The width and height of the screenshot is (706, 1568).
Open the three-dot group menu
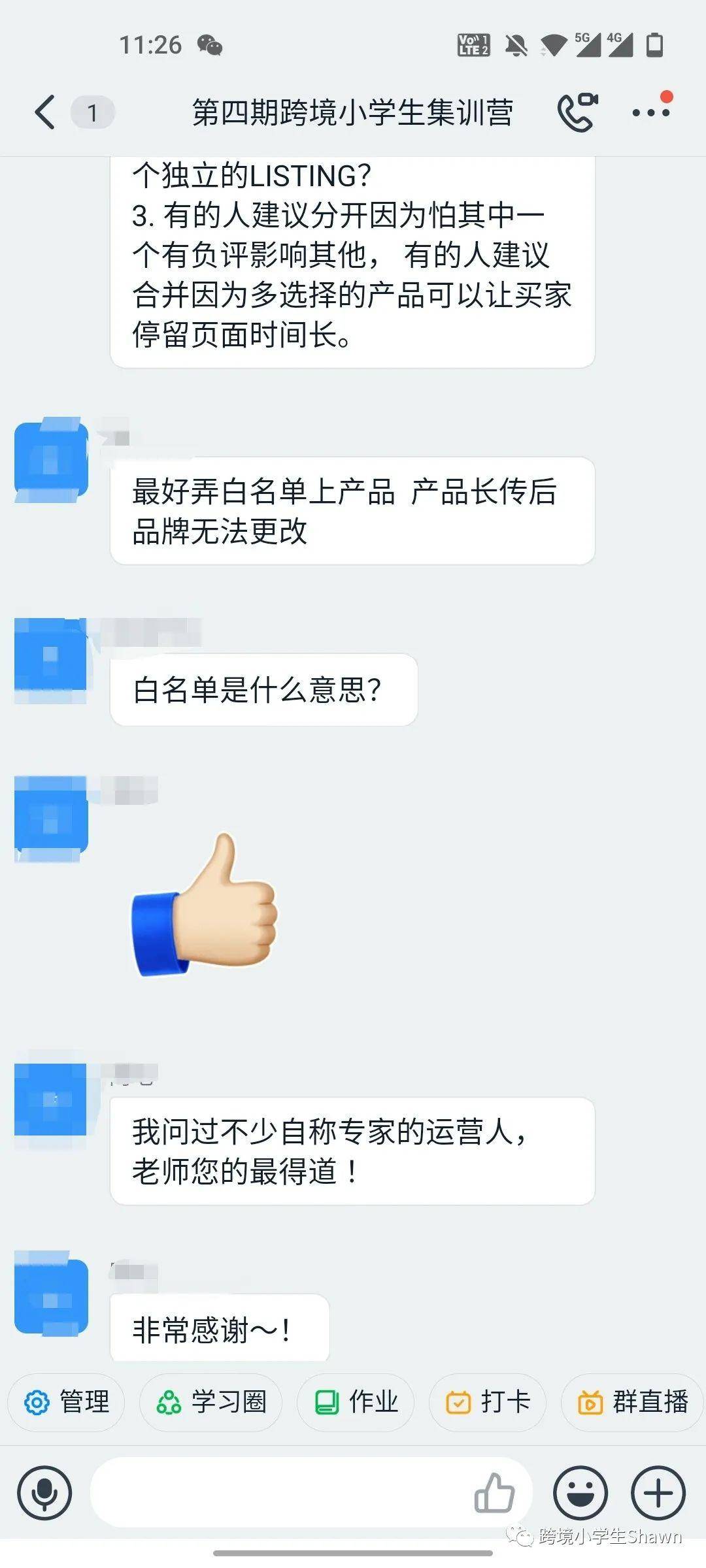pos(651,112)
